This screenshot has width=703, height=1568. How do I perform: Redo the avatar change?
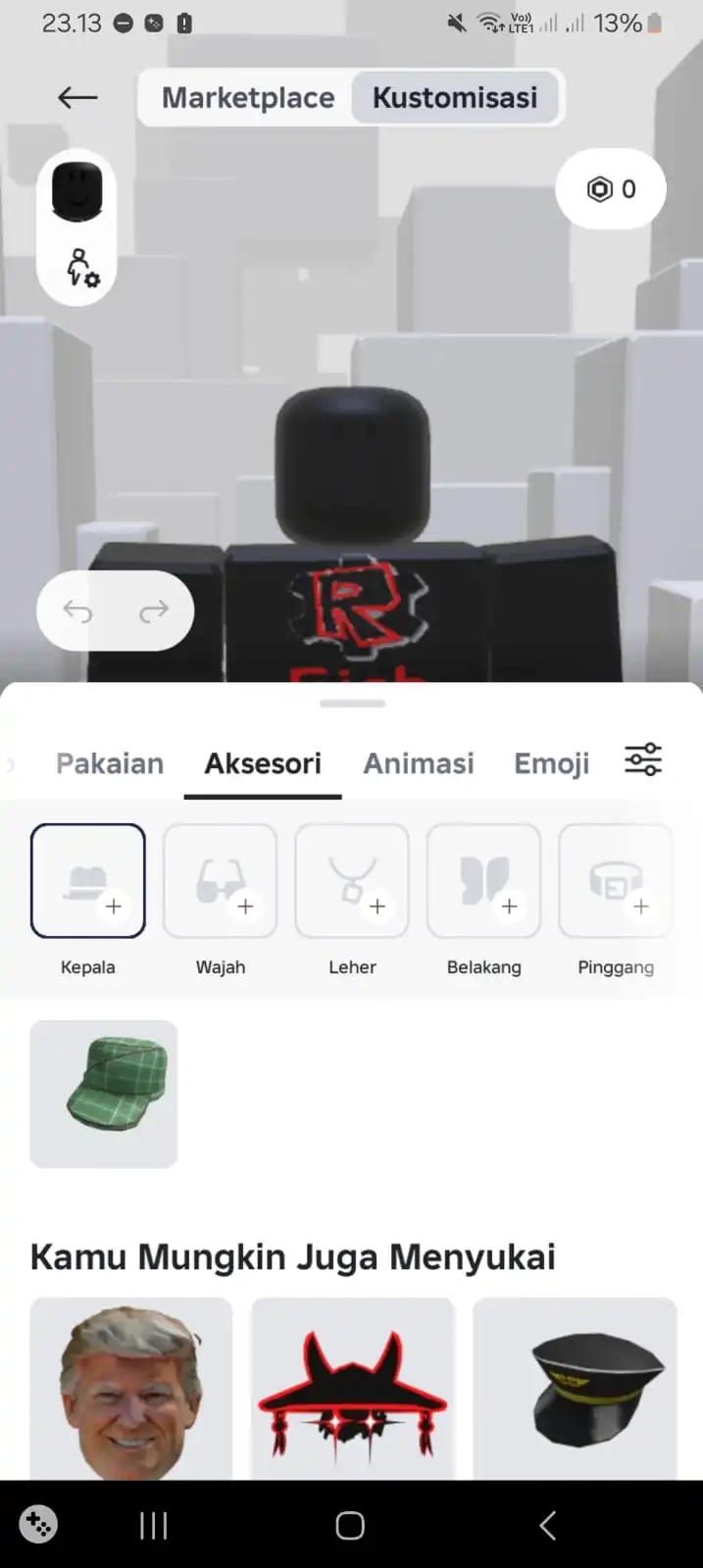pyautogui.click(x=154, y=612)
